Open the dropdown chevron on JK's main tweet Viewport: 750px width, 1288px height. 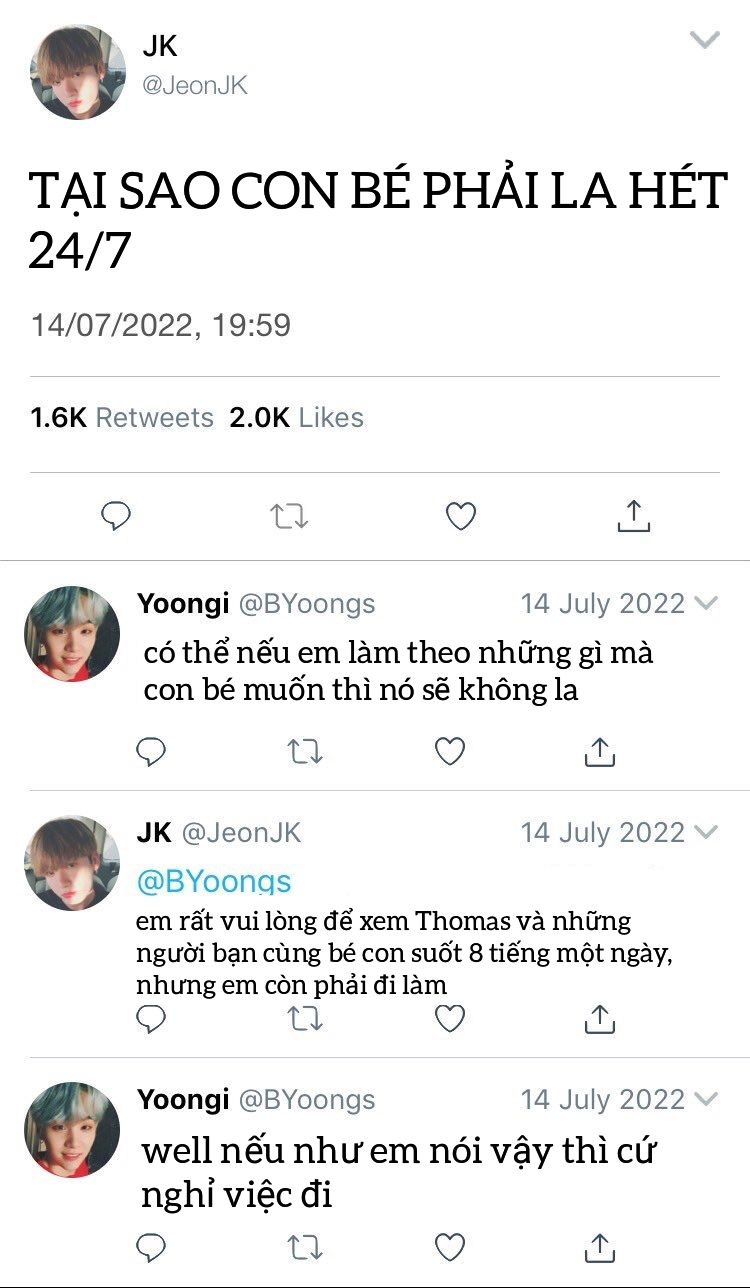[x=706, y=40]
